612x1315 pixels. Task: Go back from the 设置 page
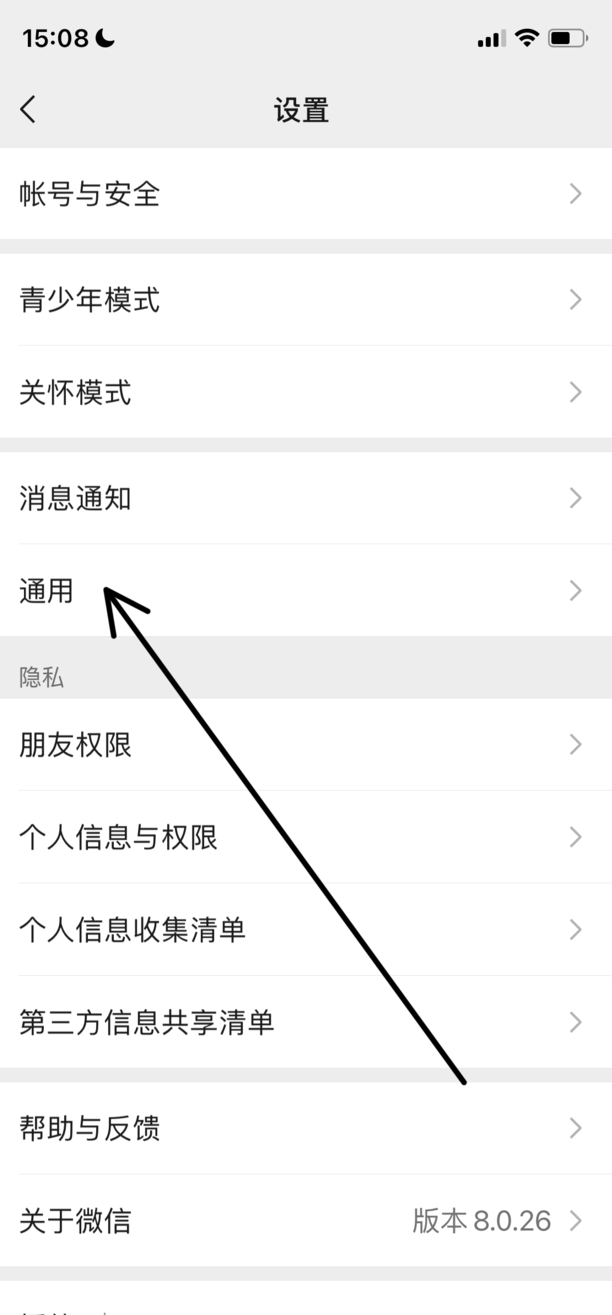click(x=28, y=109)
